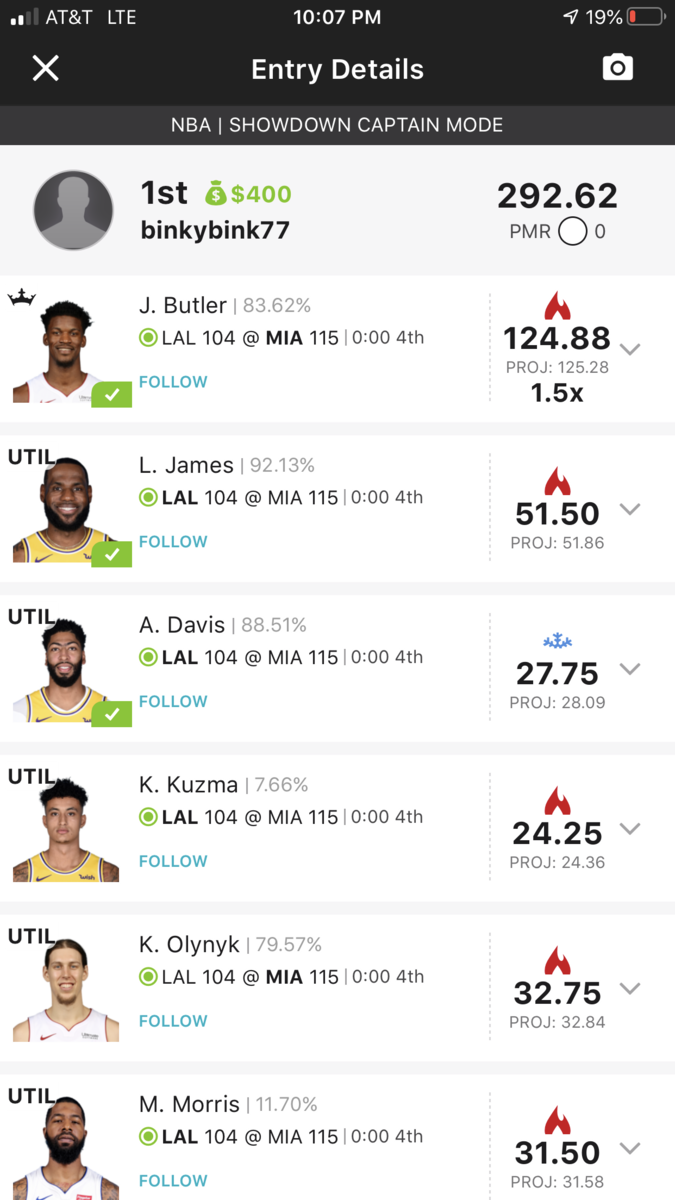This screenshot has height=1200, width=675.
Task: Follow K. Olynyk
Action: point(173,1021)
